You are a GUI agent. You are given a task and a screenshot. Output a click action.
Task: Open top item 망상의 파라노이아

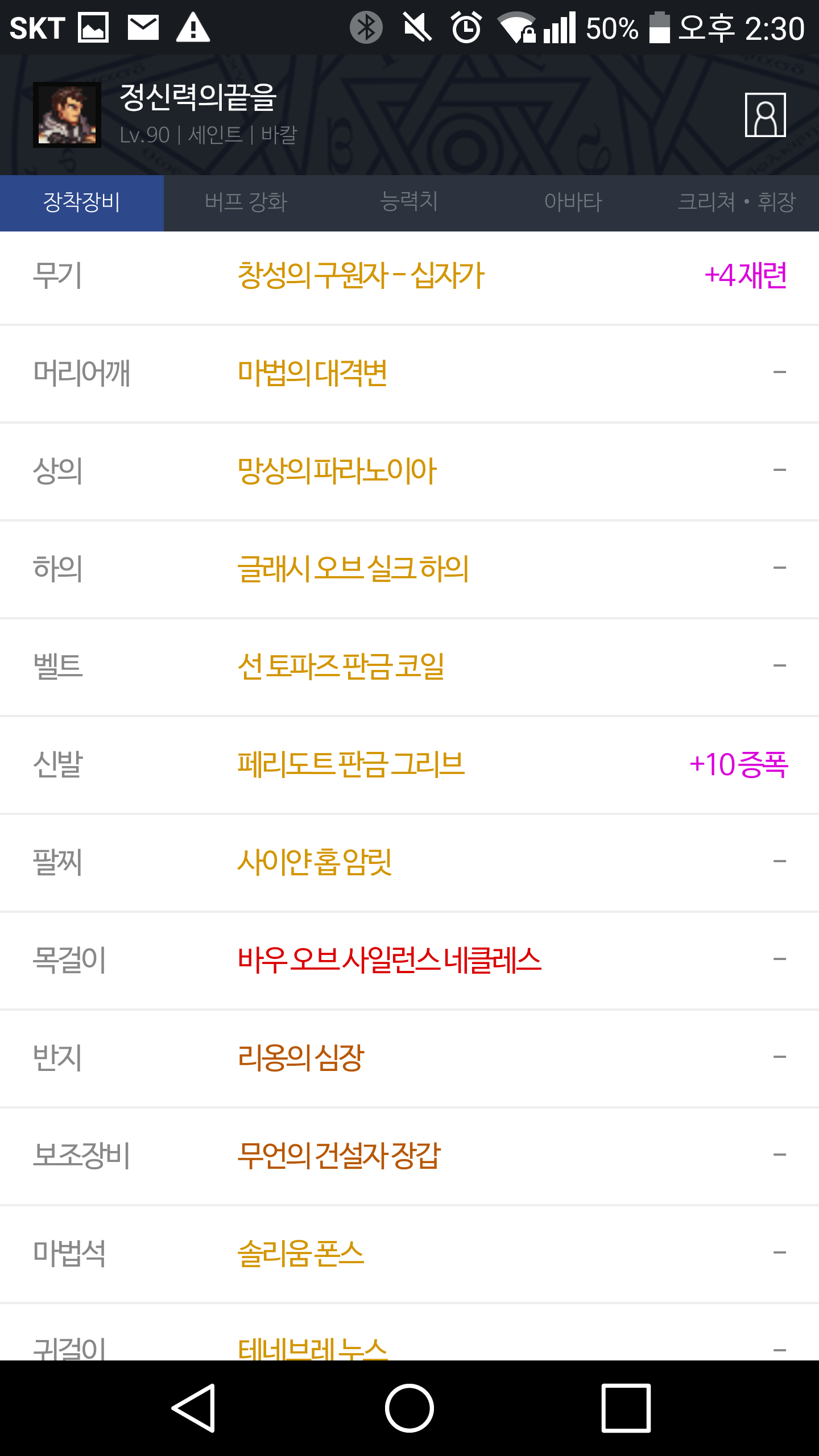tap(337, 471)
